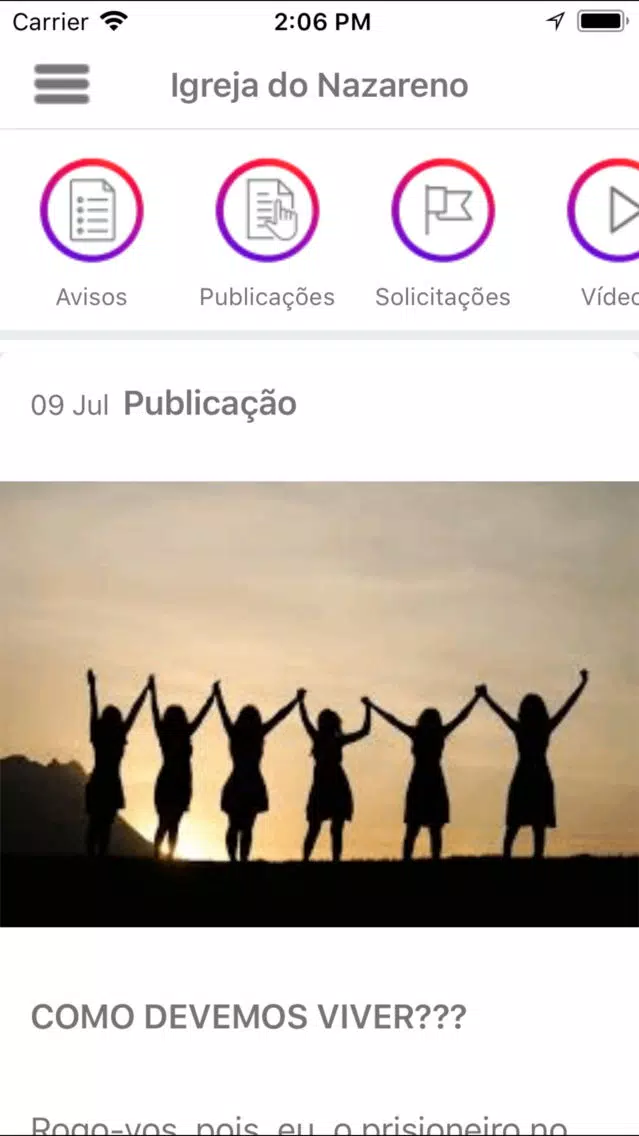The width and height of the screenshot is (639, 1136).
Task: Open the hamburger drawer menu
Action: pos(62,85)
